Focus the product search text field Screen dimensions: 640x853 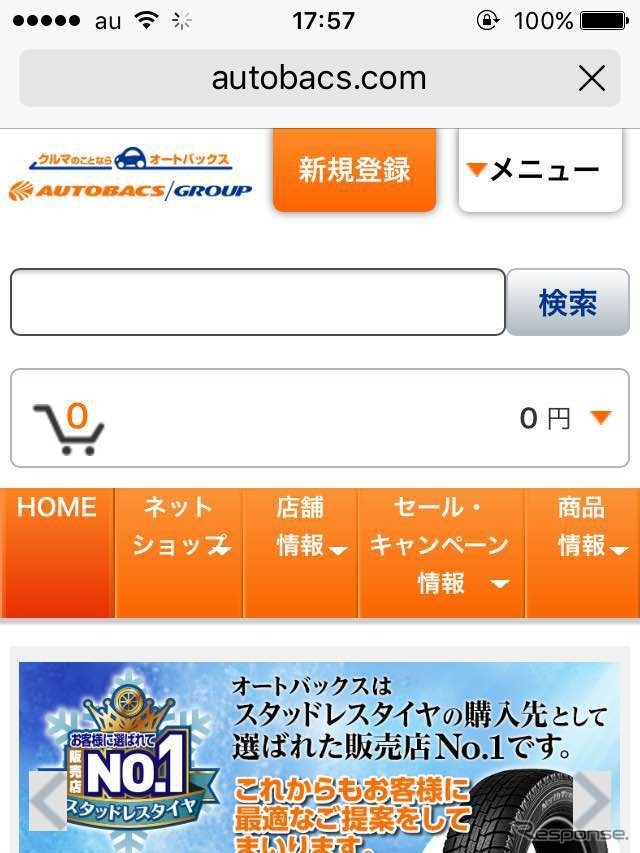[x=258, y=302]
